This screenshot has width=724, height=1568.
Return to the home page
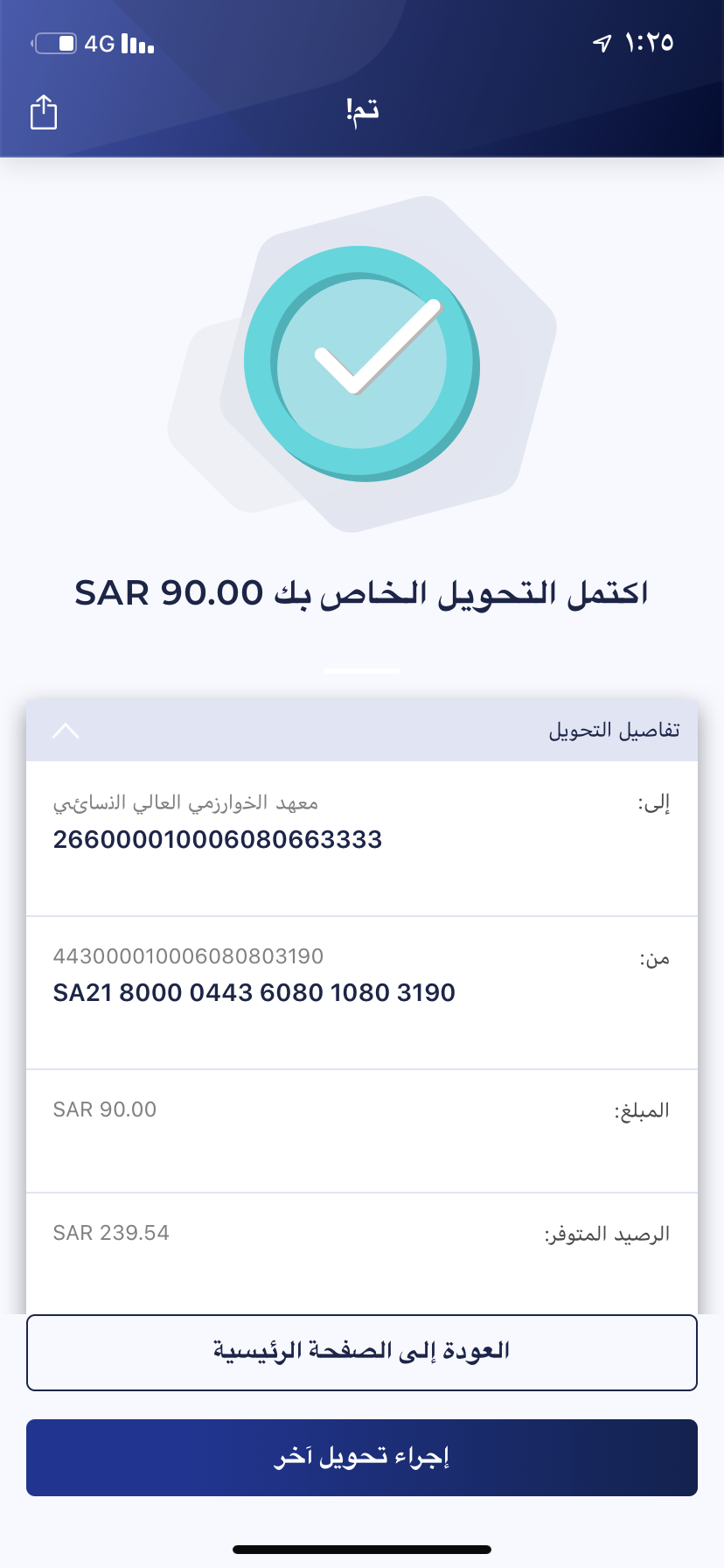(361, 1352)
